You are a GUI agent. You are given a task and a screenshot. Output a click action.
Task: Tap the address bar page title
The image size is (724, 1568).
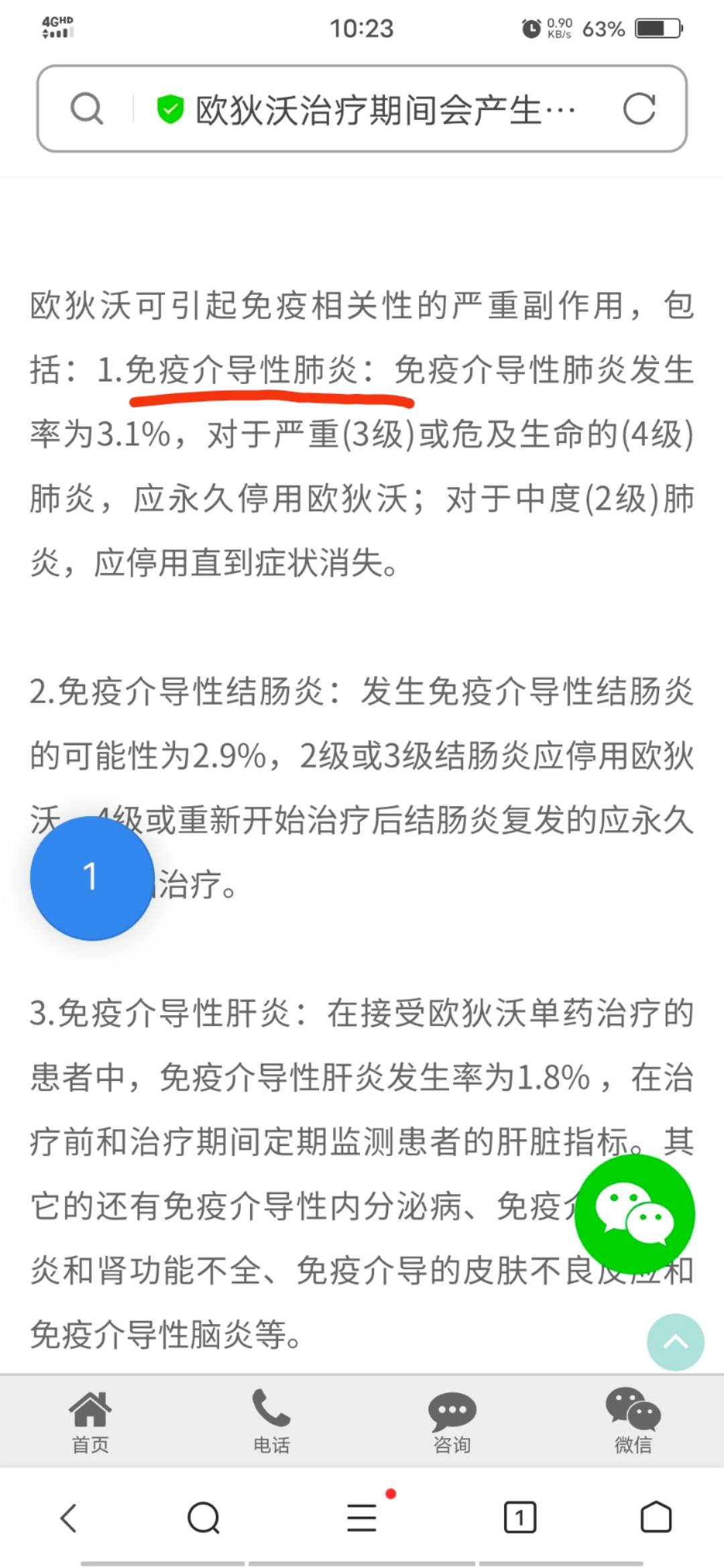pyautogui.click(x=385, y=109)
